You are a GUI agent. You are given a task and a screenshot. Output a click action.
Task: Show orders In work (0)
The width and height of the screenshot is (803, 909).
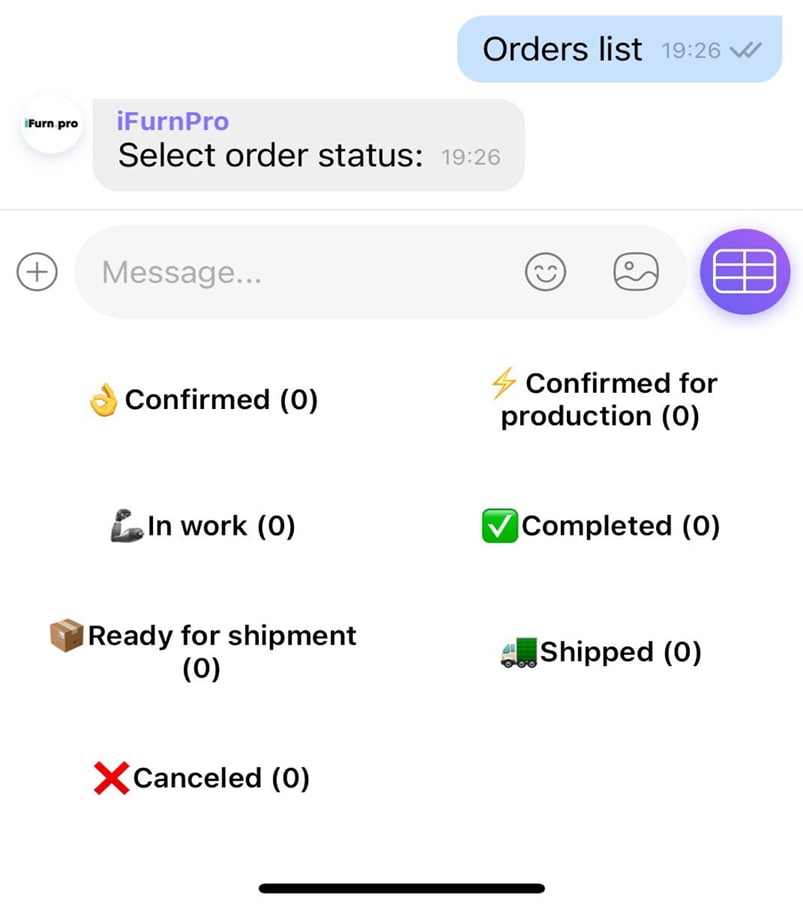pos(203,526)
